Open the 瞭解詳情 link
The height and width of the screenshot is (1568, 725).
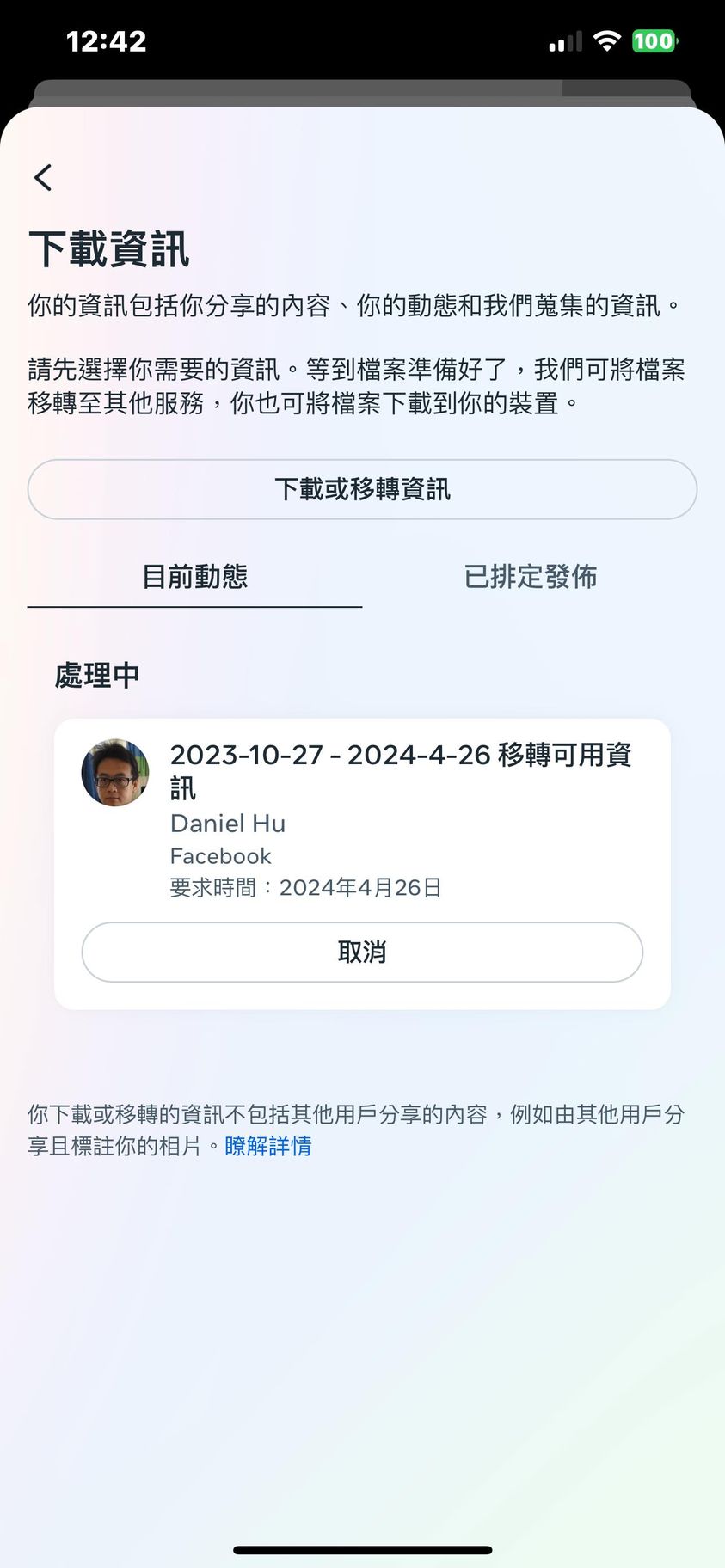(x=268, y=1146)
